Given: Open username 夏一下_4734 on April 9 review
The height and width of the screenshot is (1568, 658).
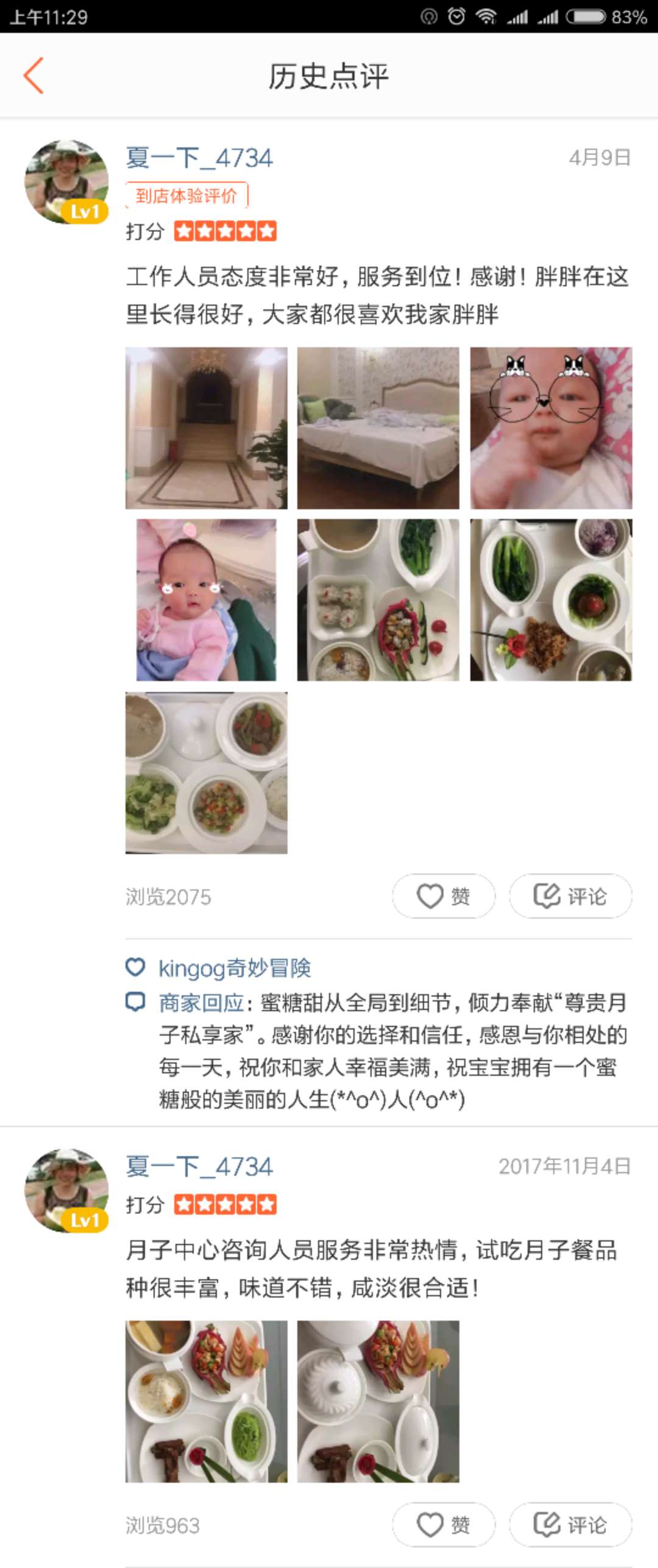Looking at the screenshot, I should 199,158.
